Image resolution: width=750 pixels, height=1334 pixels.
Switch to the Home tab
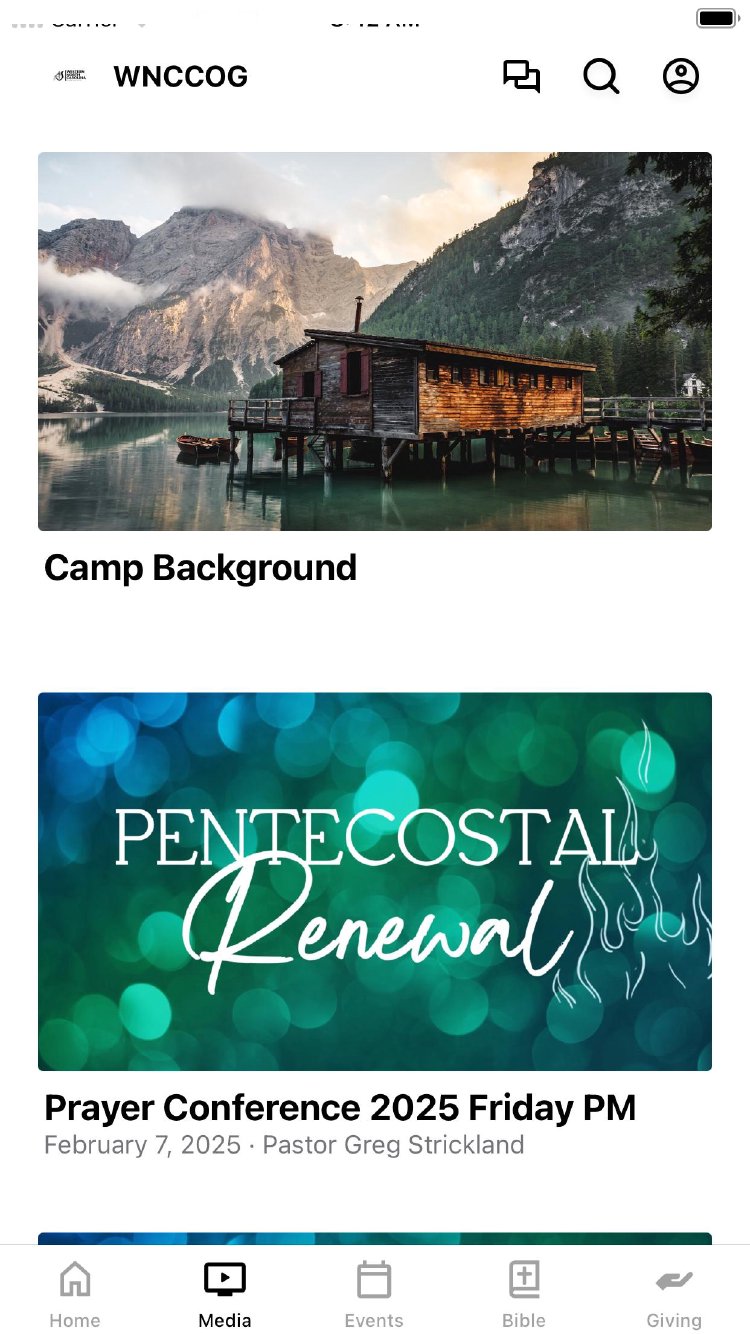point(75,1294)
